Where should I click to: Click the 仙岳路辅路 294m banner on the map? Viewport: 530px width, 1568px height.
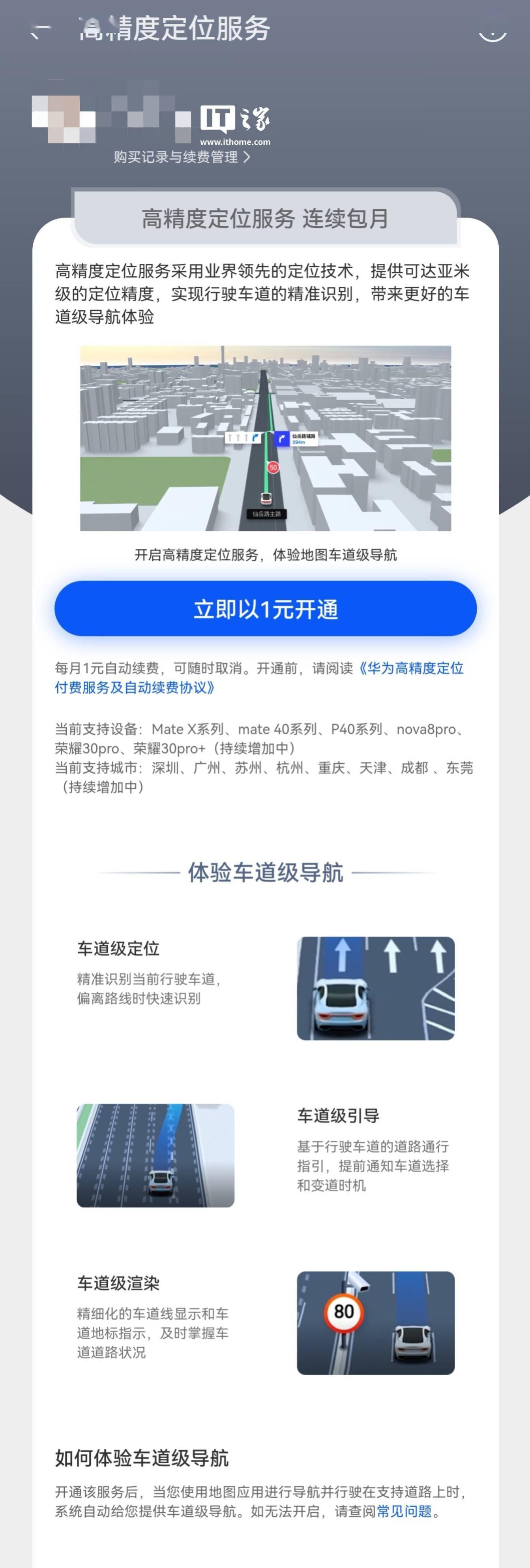pyautogui.click(x=307, y=438)
